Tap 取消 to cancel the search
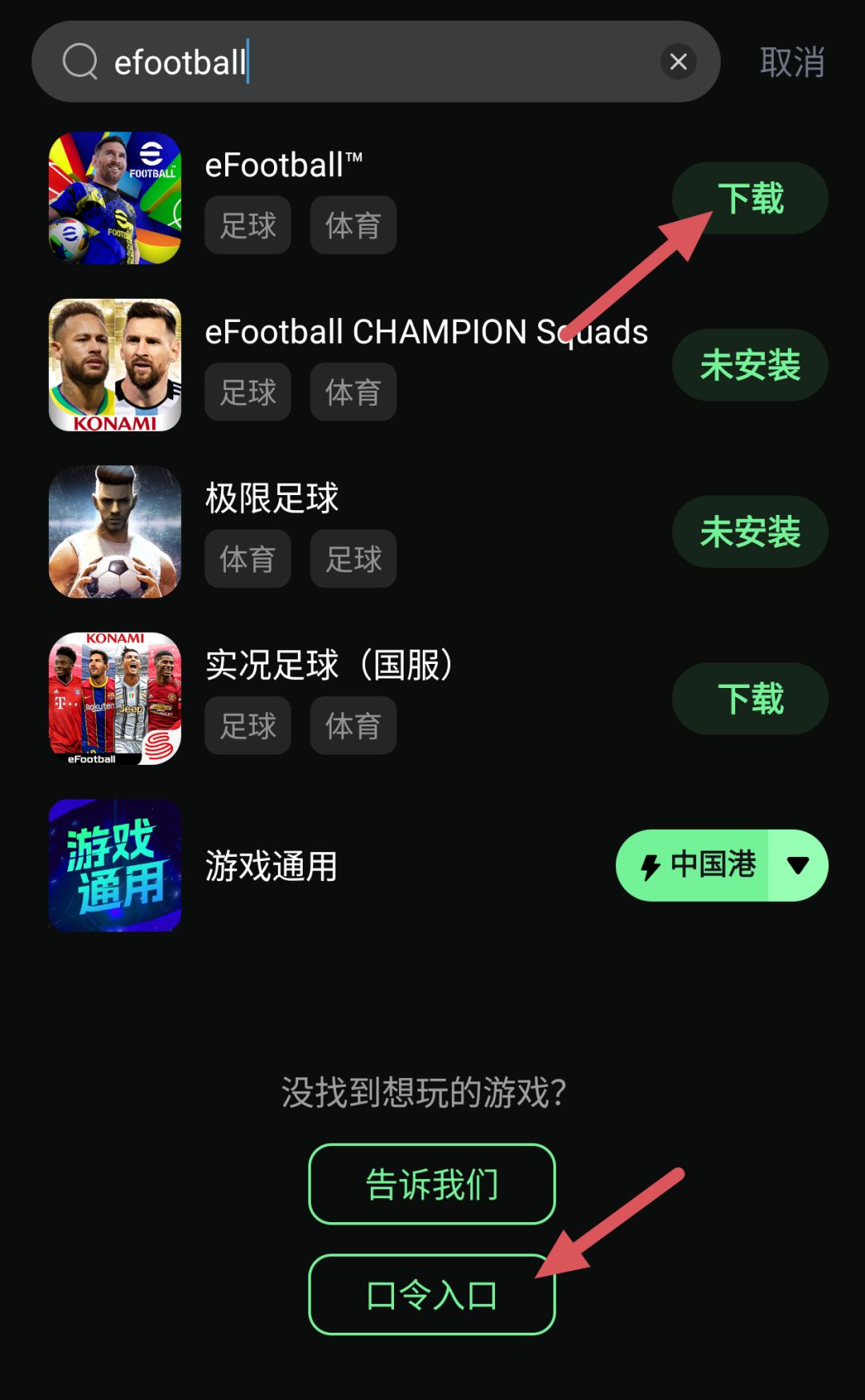865x1400 pixels. click(x=791, y=62)
